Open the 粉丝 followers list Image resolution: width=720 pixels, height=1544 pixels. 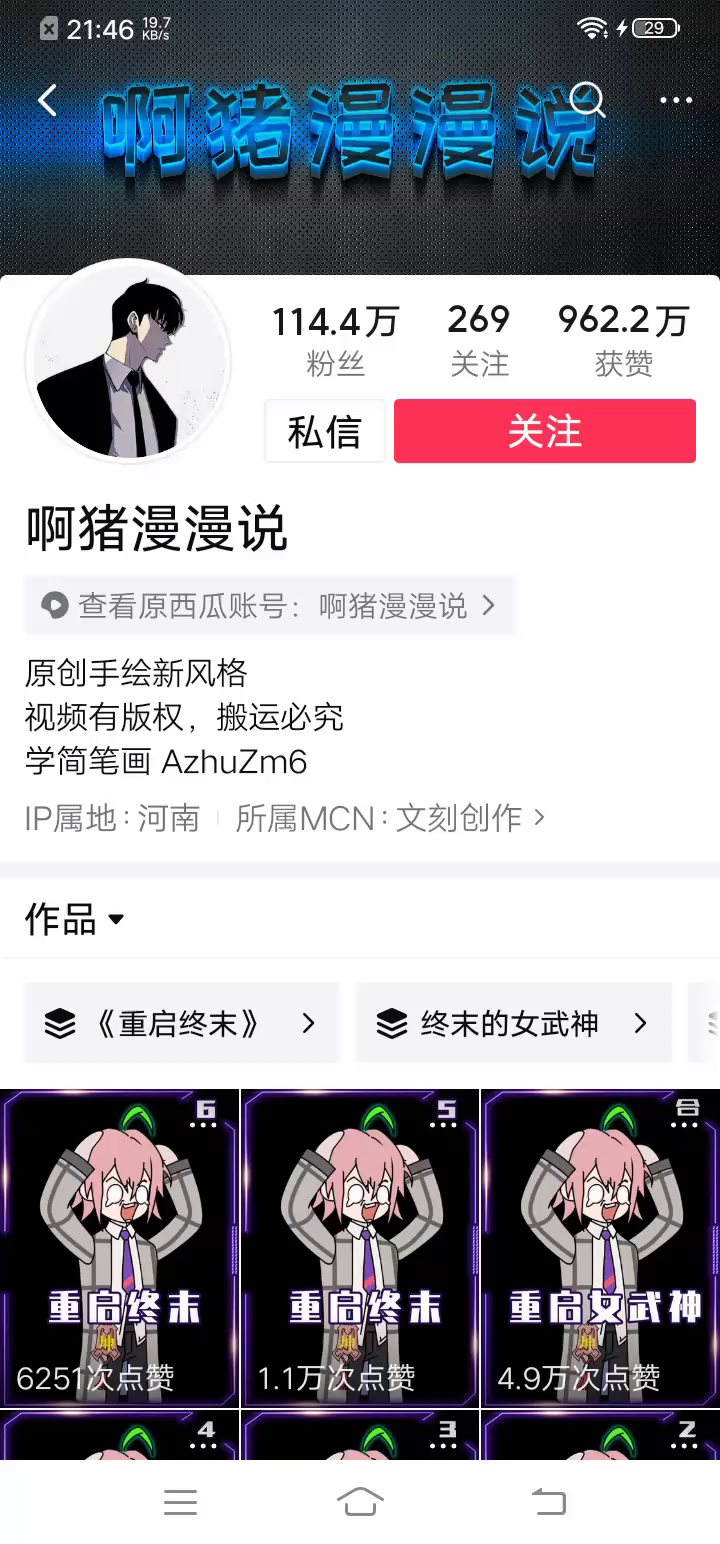coord(335,340)
